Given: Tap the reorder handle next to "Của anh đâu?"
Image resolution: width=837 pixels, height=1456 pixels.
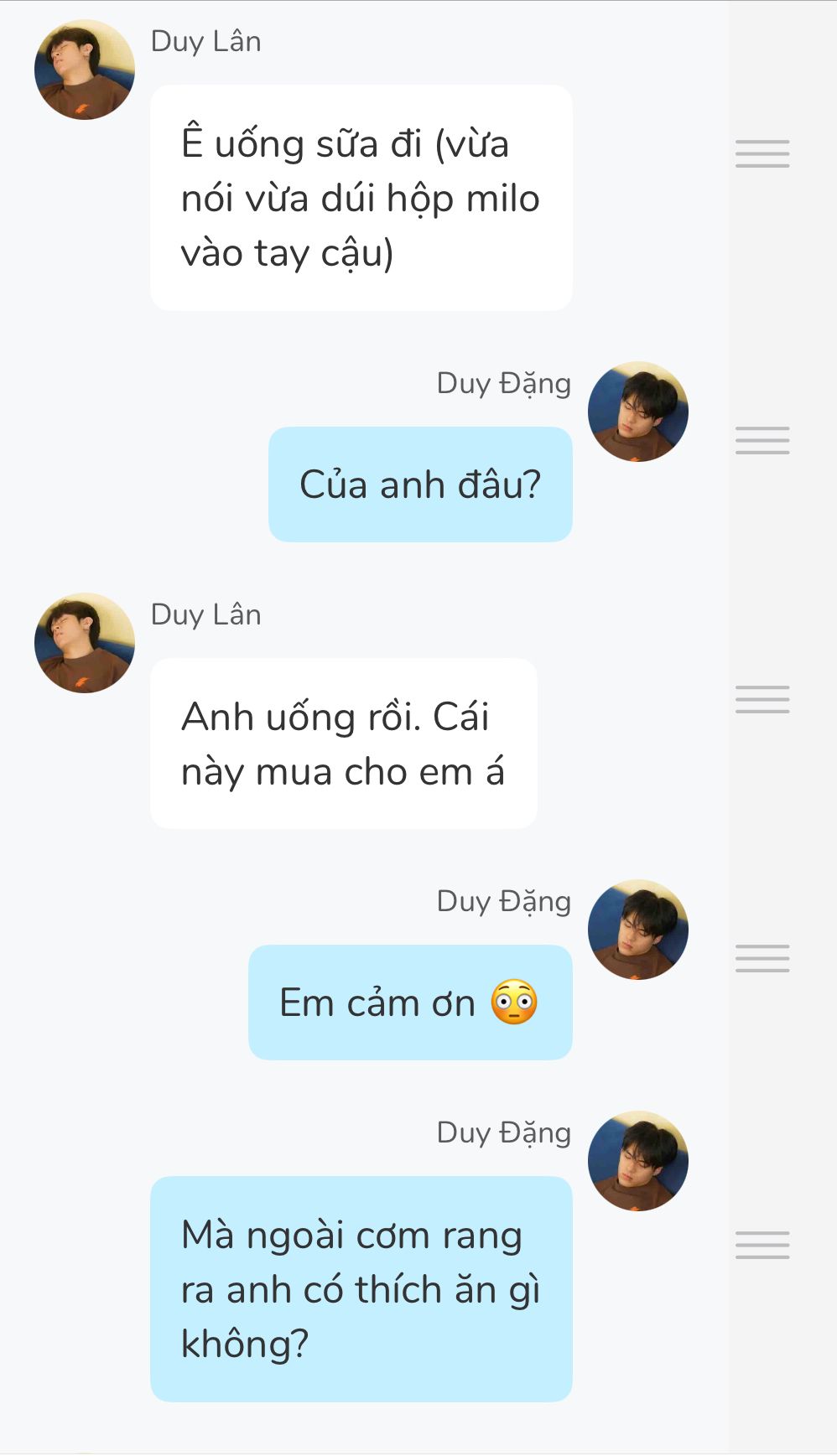Looking at the screenshot, I should 762,440.
